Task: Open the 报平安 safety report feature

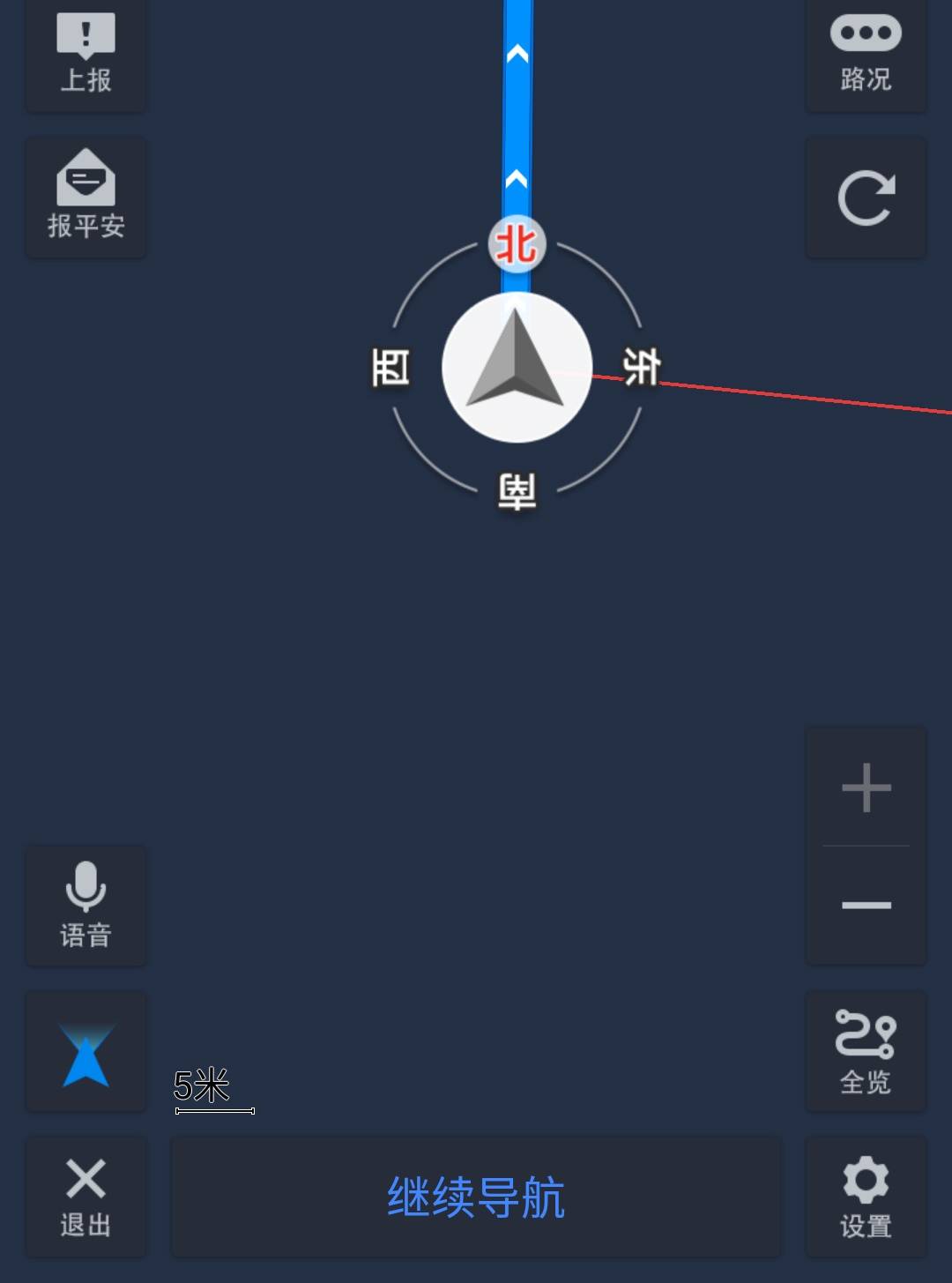Action: click(86, 196)
